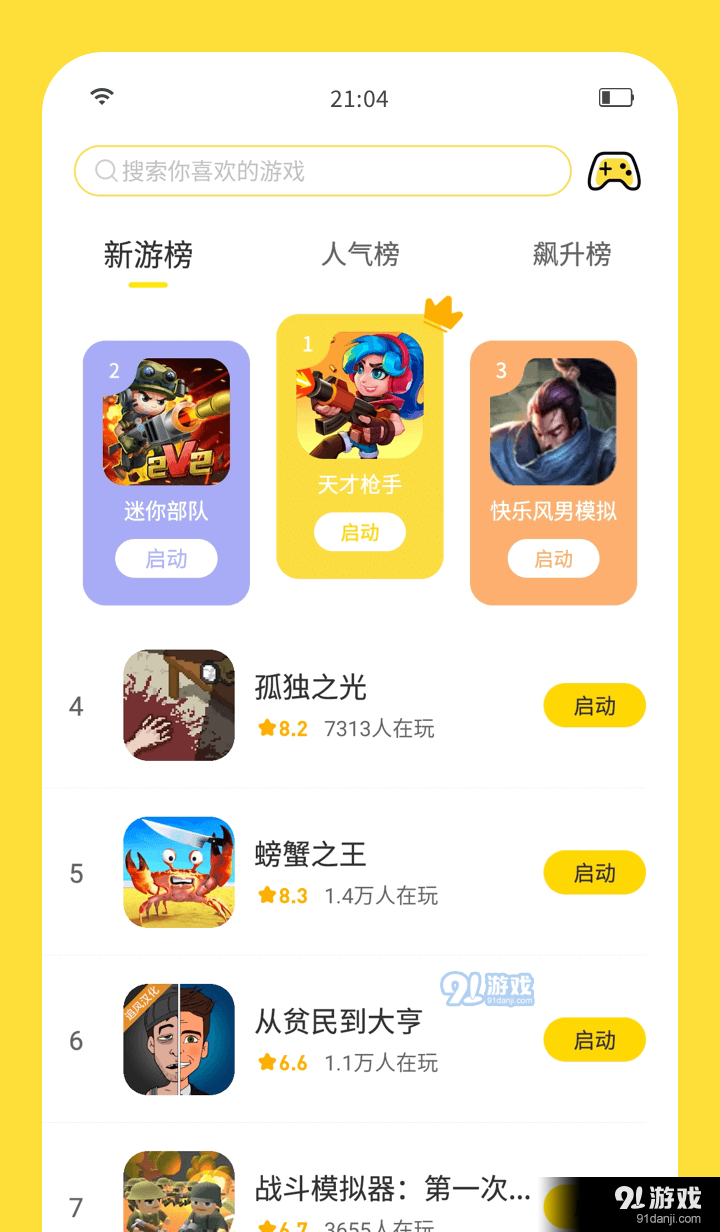The image size is (720, 1232).
Task: Start 快乐风男模拟 via 启动 button
Action: [554, 558]
